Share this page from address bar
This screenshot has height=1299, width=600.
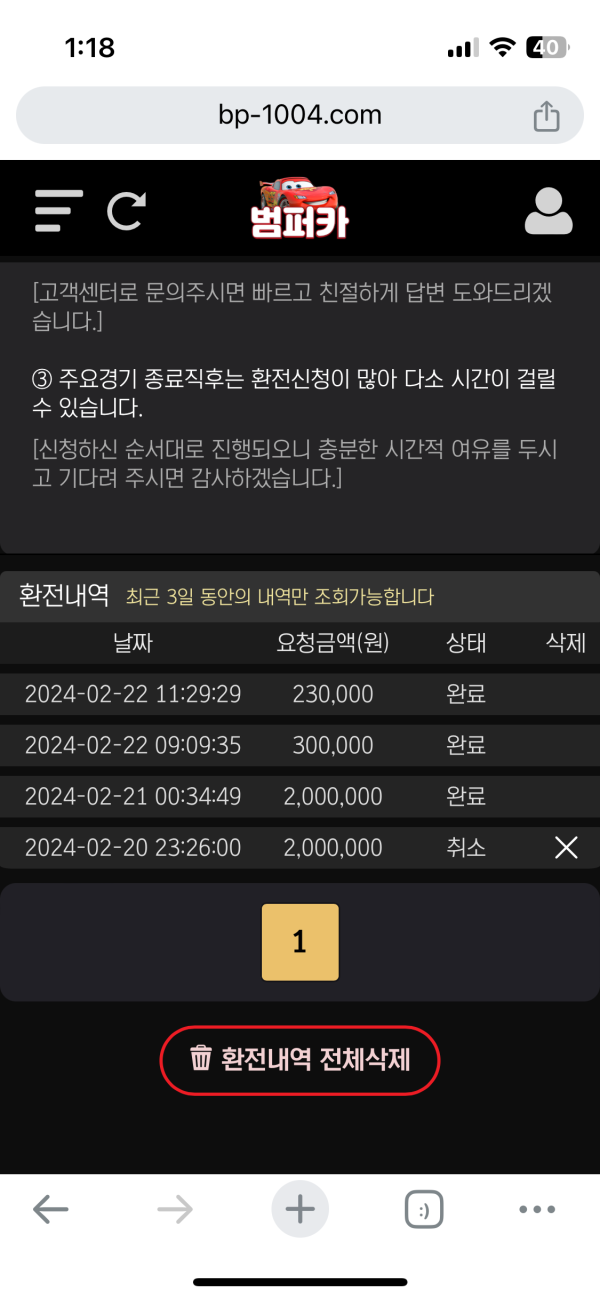click(546, 116)
